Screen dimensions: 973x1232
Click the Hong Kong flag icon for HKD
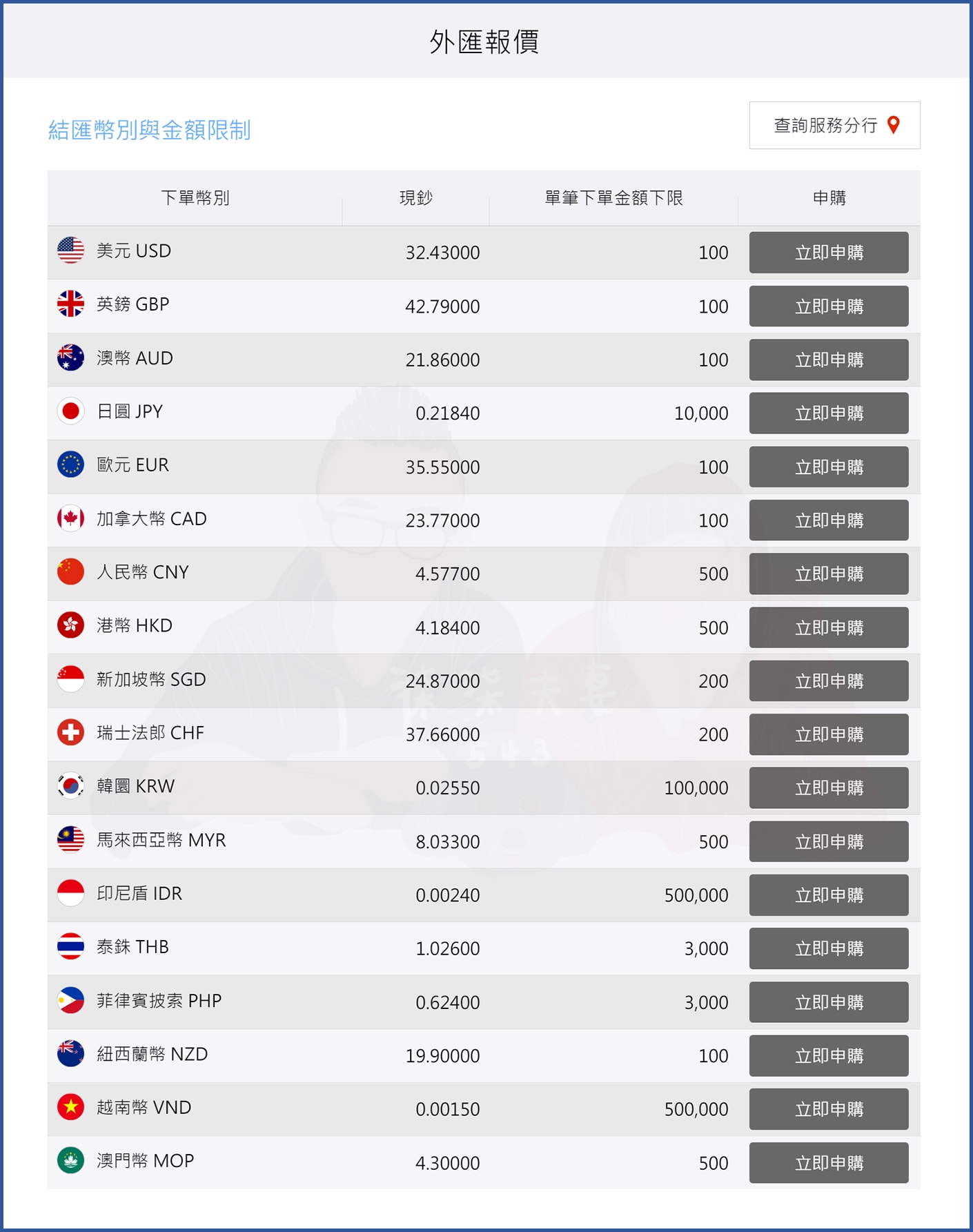pos(71,627)
